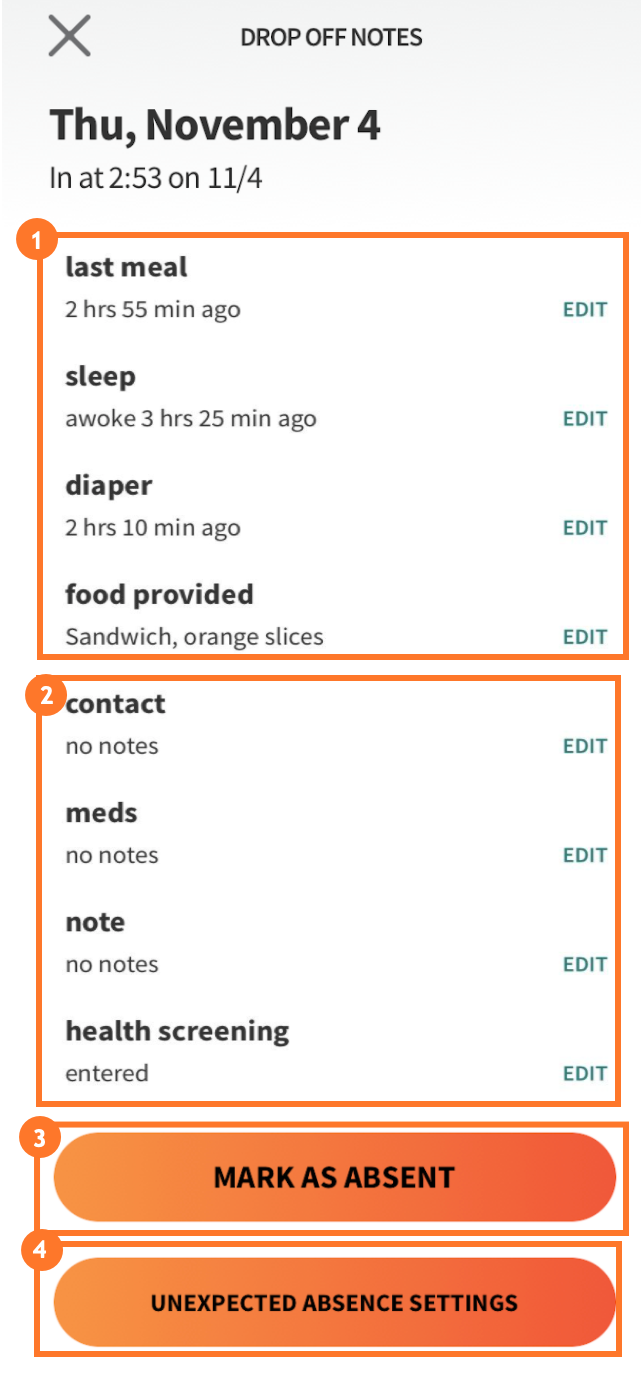The width and height of the screenshot is (641, 1375).
Task: Tap Mark as Absent button
Action: click(334, 1177)
